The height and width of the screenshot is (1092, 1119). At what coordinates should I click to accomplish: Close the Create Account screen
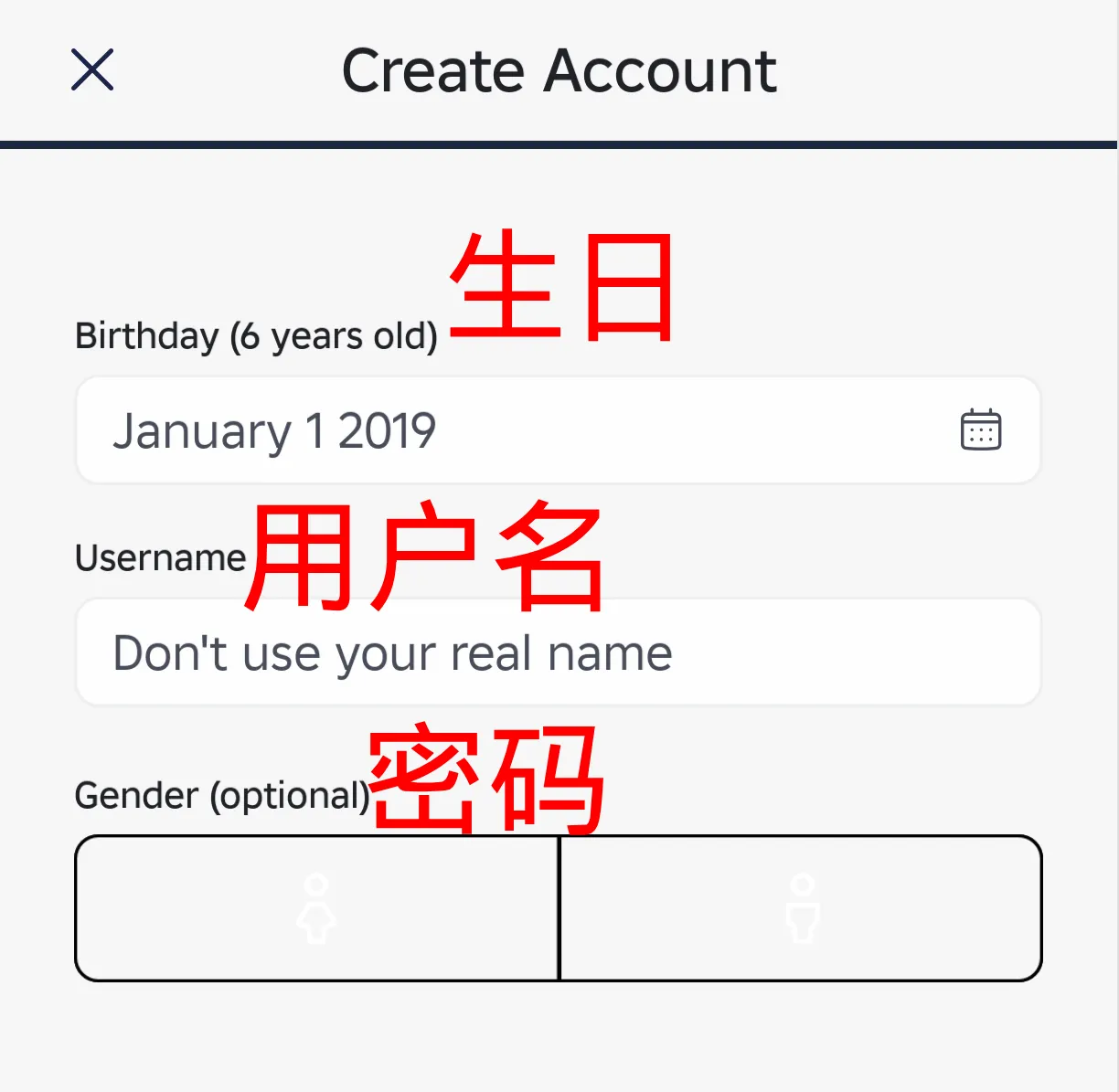92,70
